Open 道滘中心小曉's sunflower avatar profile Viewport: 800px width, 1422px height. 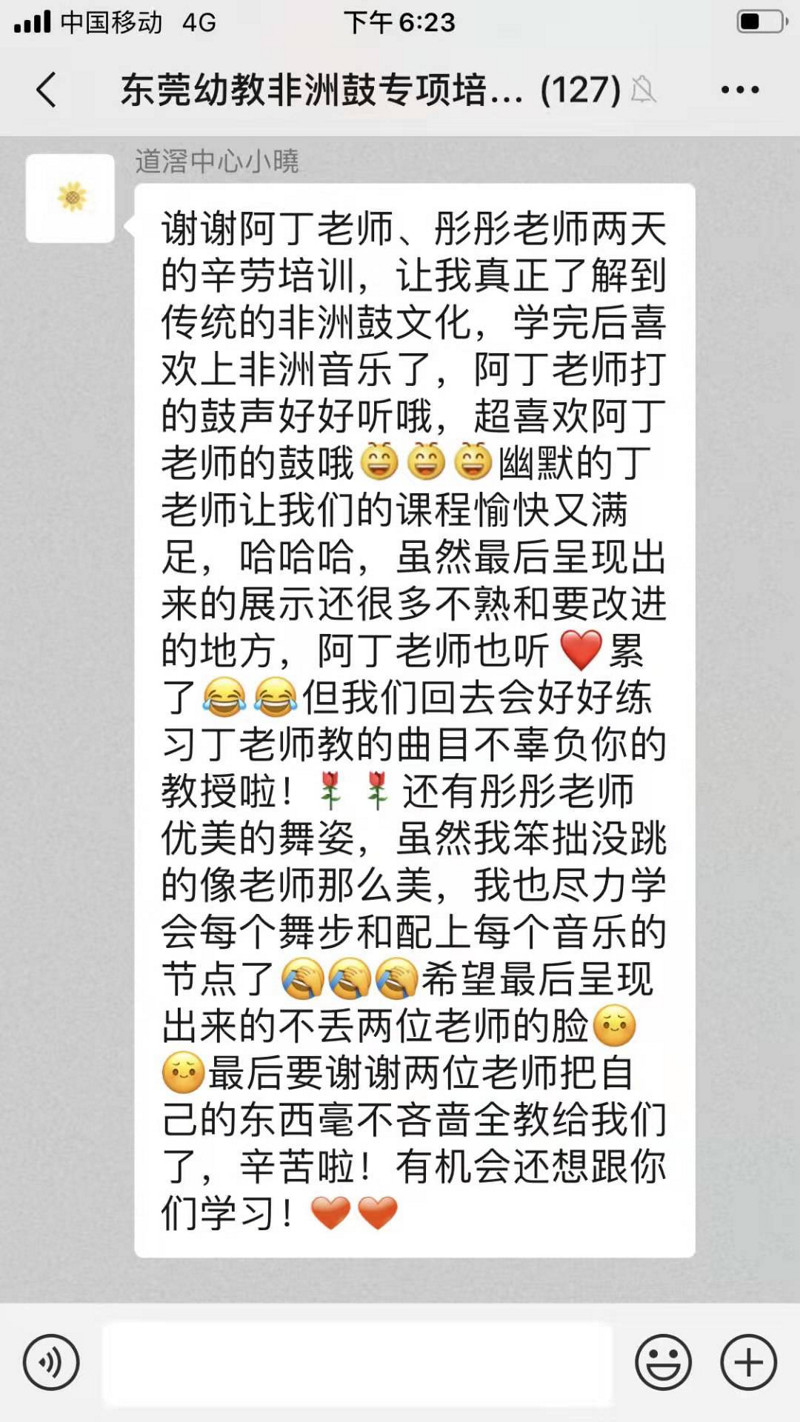coord(70,198)
